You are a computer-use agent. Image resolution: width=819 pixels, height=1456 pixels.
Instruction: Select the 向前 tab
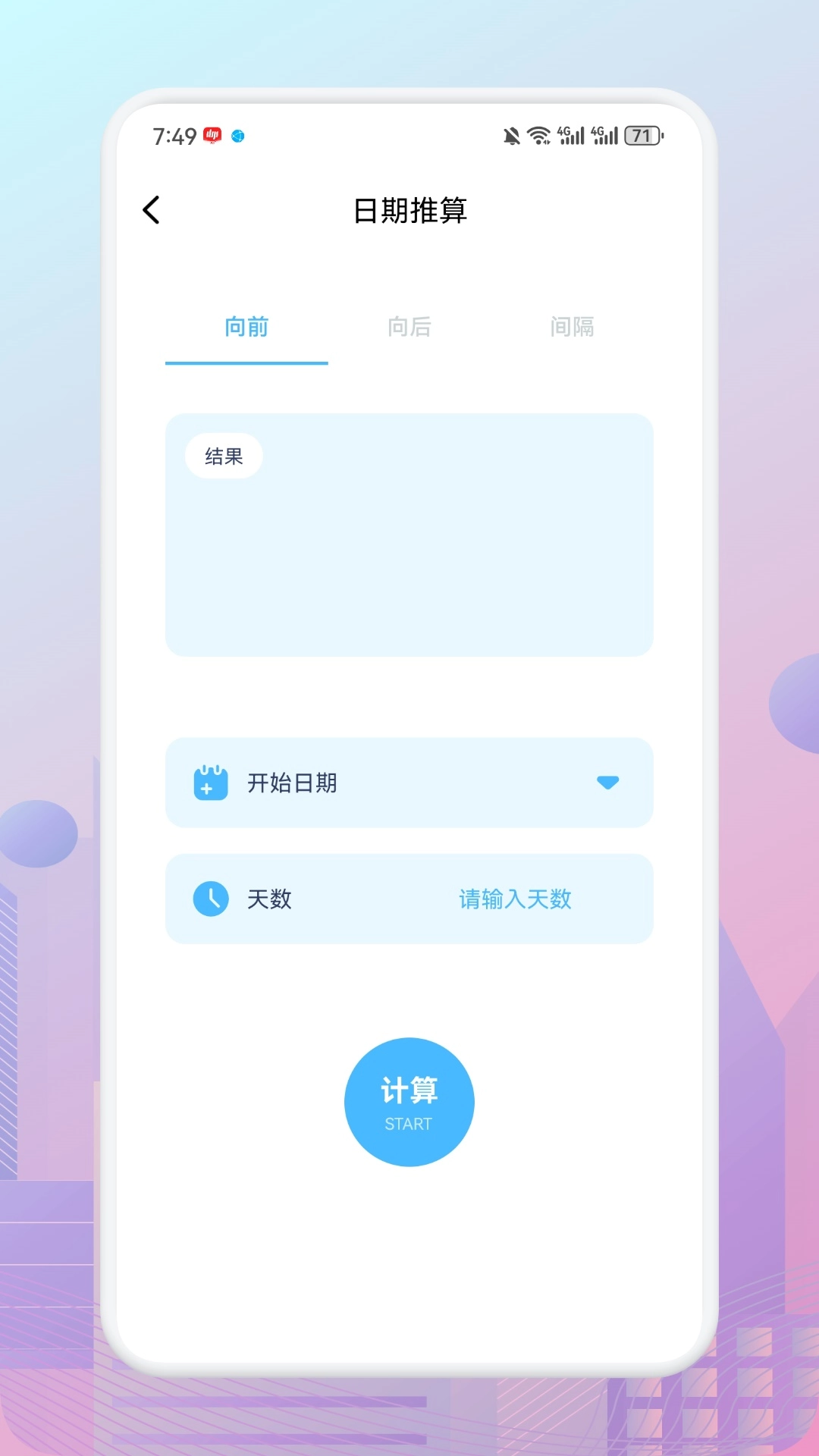coord(246,327)
